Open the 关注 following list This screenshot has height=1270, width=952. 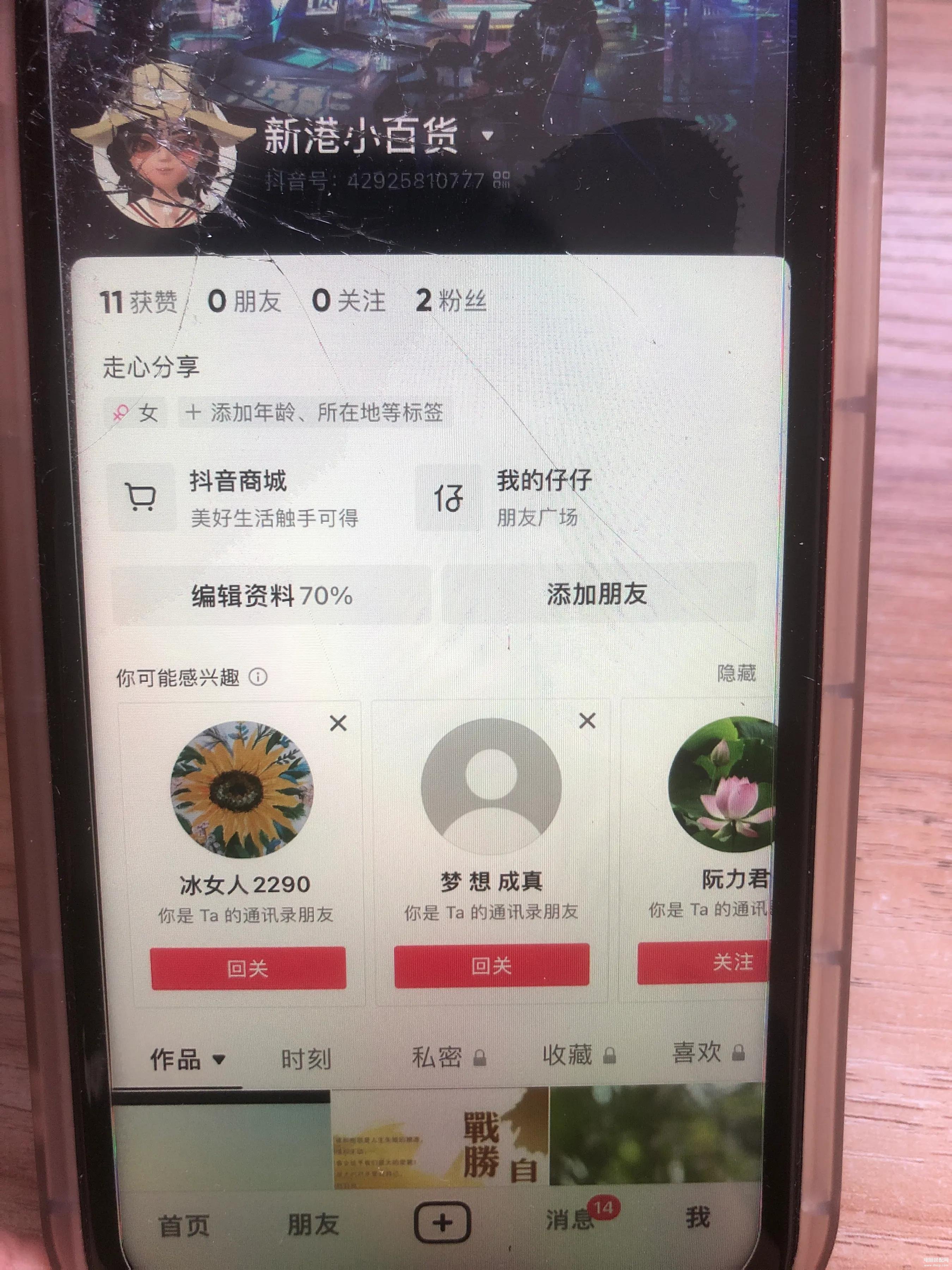348,301
